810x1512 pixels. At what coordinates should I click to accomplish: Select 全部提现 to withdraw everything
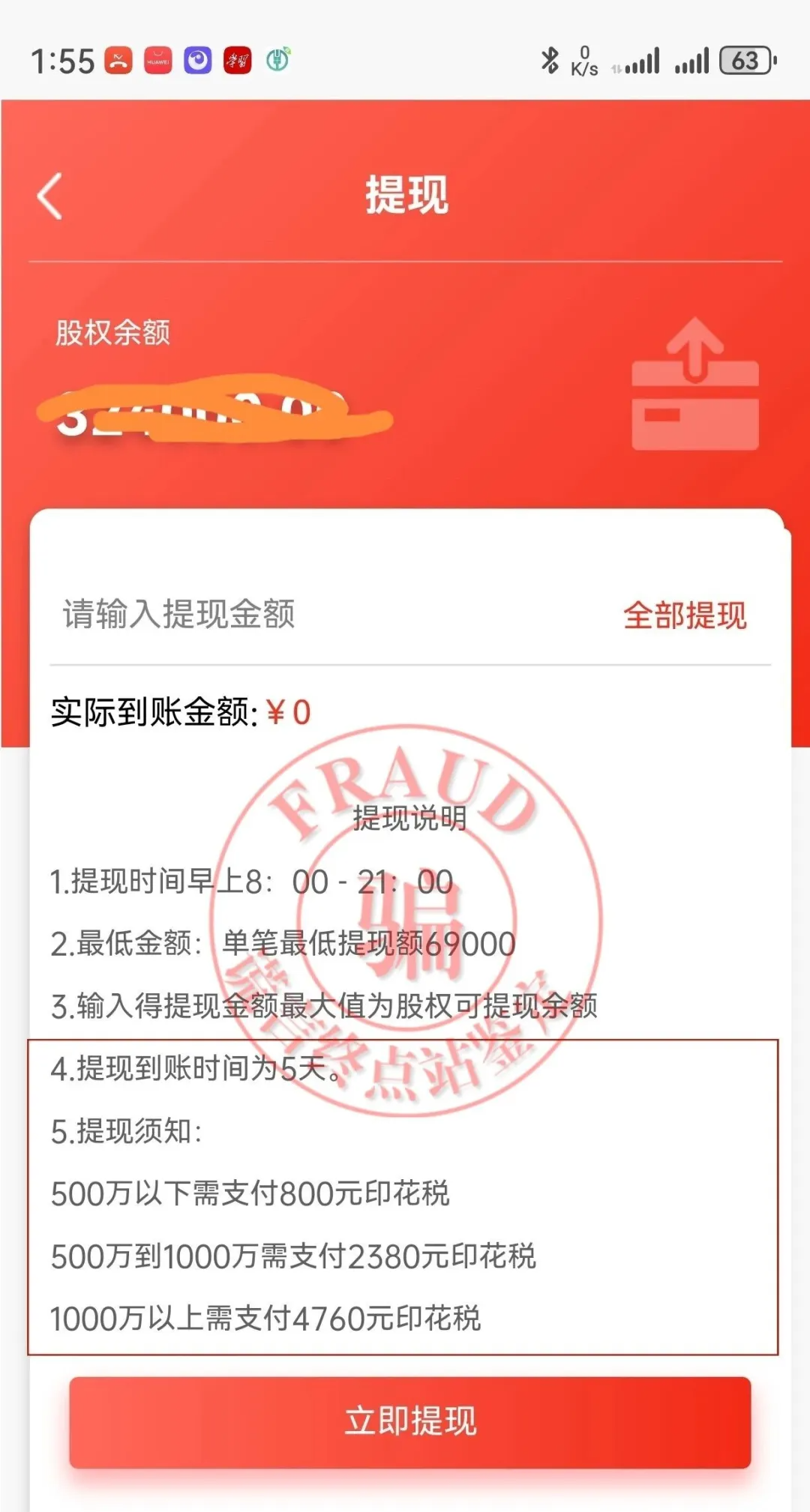pos(685,615)
